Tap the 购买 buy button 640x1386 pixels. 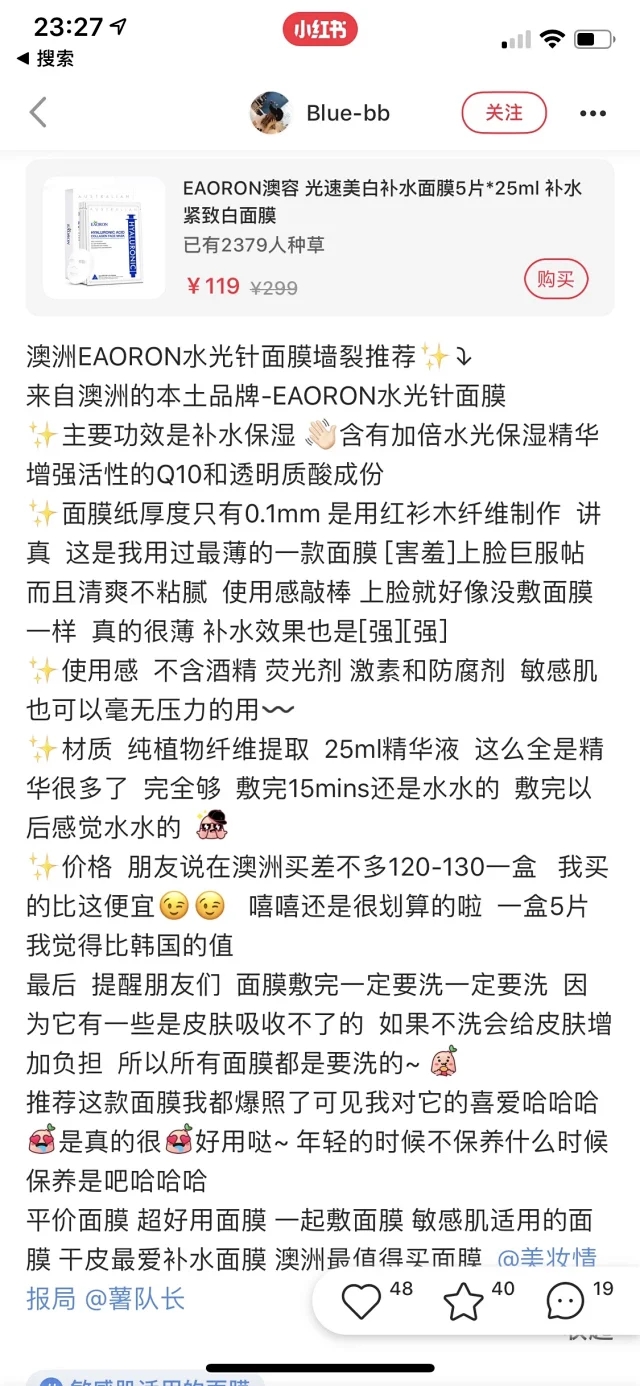pos(556,279)
